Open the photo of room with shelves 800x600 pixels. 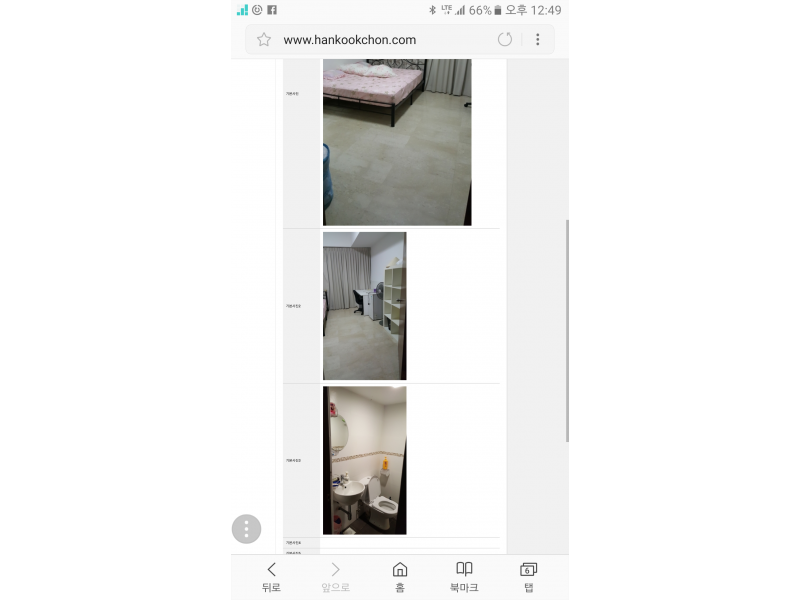(x=364, y=306)
